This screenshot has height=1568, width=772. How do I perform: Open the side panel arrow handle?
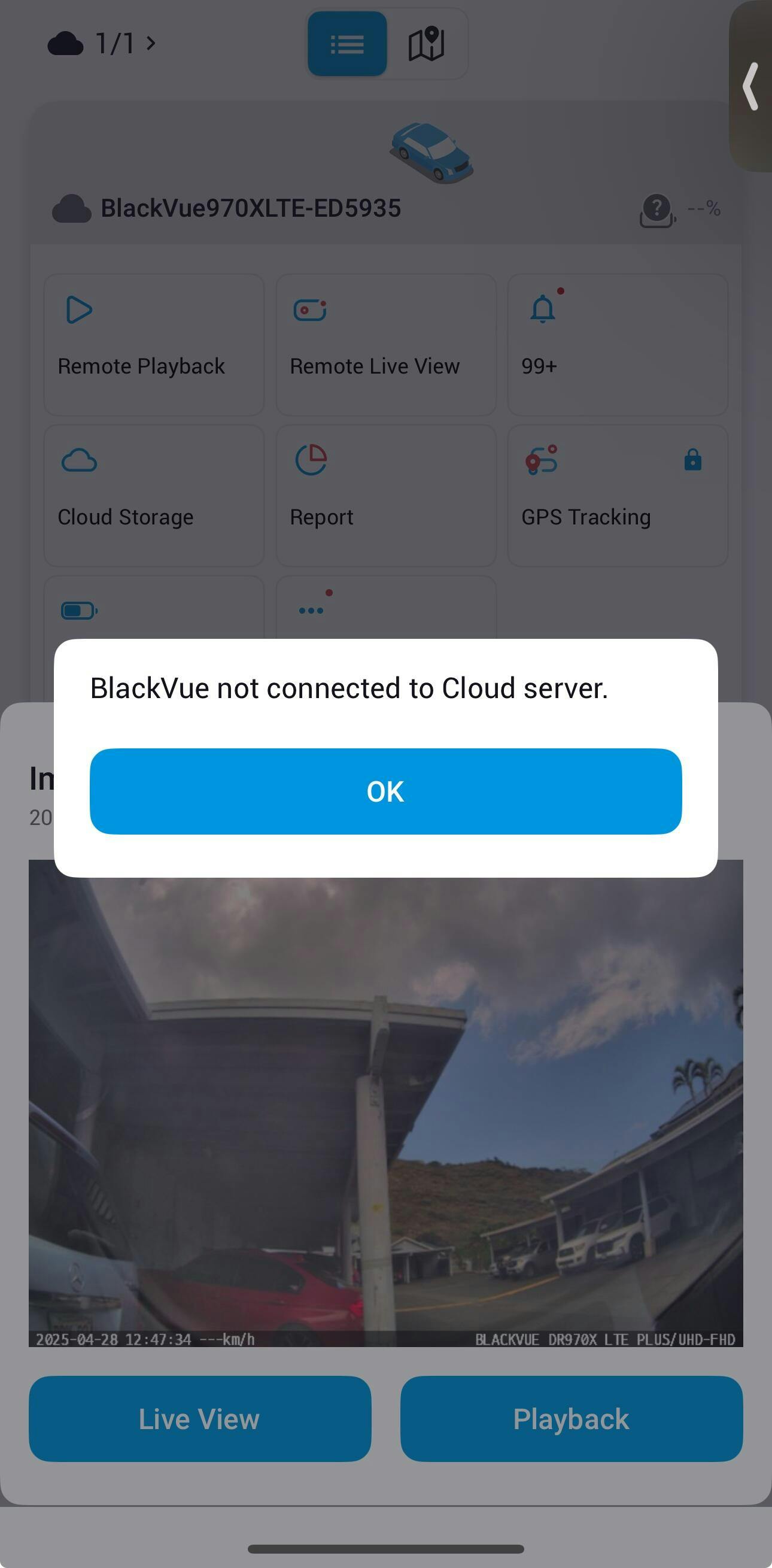point(752,86)
